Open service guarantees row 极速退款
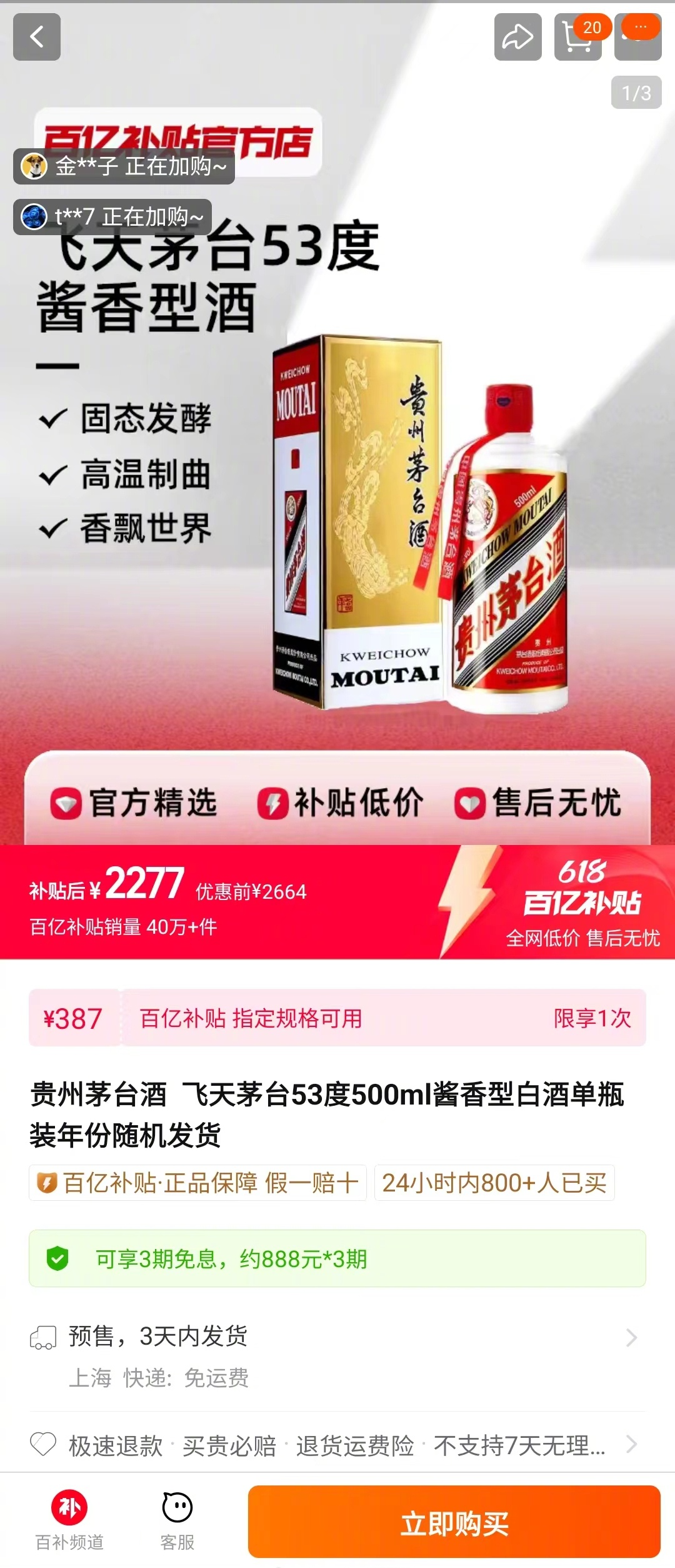 (x=337, y=1445)
